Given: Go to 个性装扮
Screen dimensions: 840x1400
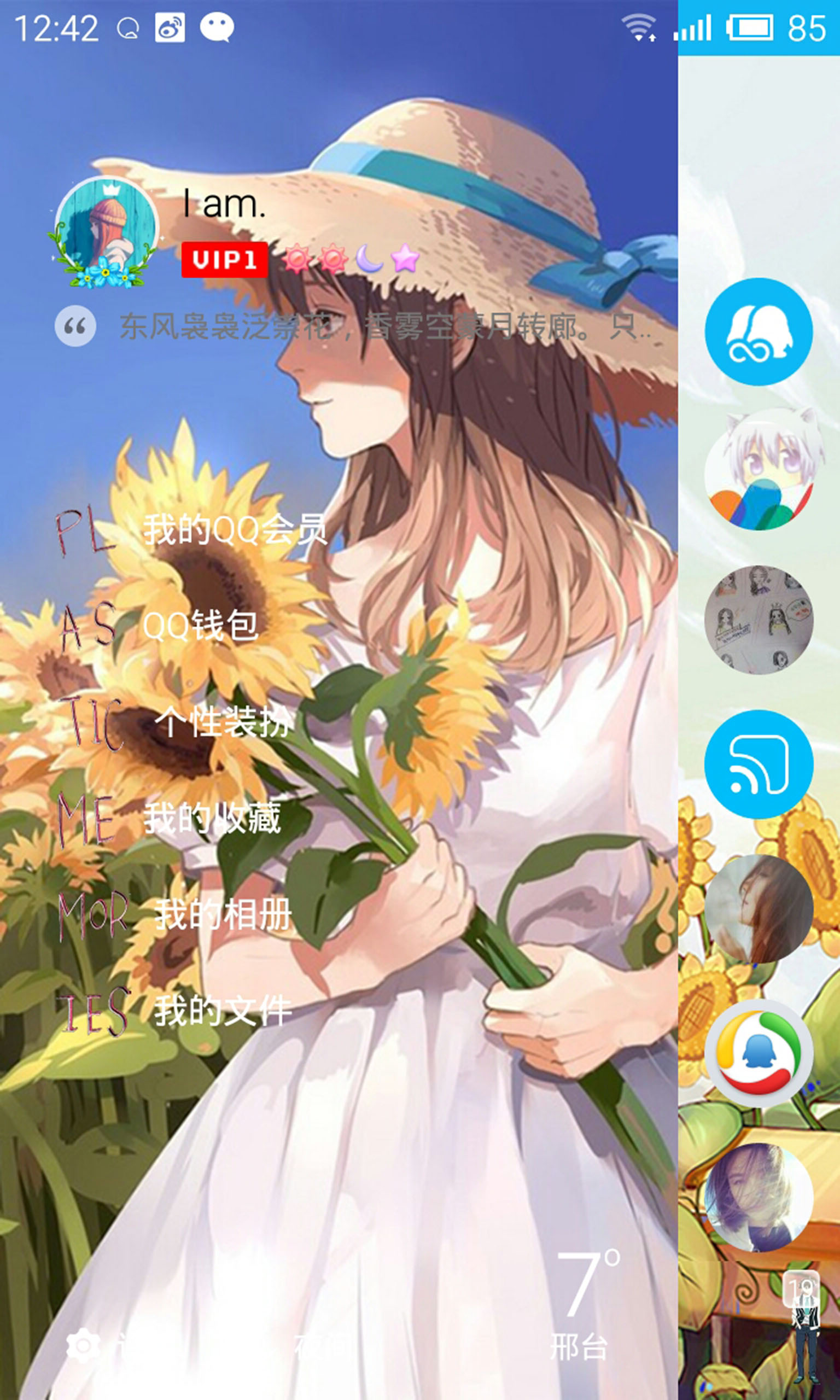Looking at the screenshot, I should pyautogui.click(x=223, y=721).
